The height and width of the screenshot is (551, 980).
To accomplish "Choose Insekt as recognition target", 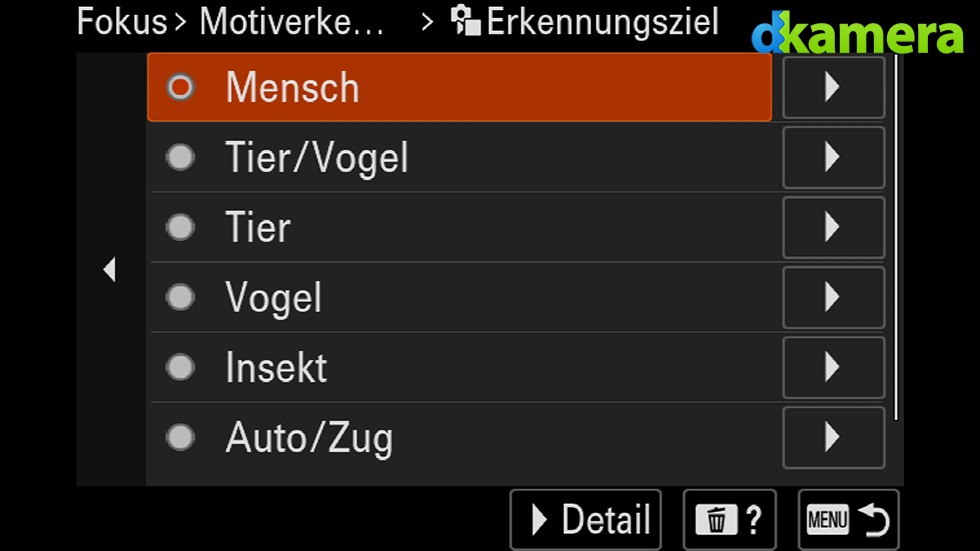I will [460, 368].
